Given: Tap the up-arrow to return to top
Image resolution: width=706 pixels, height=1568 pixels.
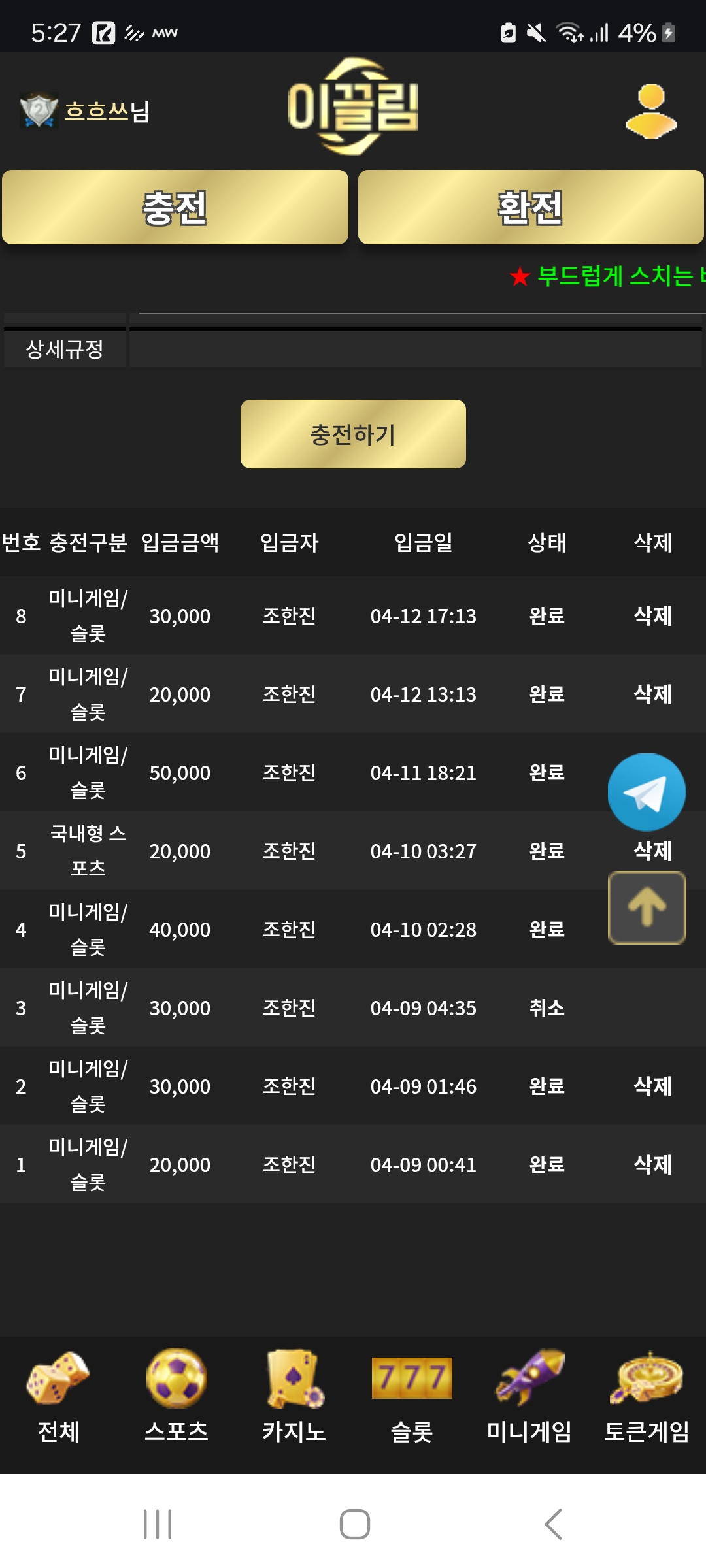Looking at the screenshot, I should point(647,907).
